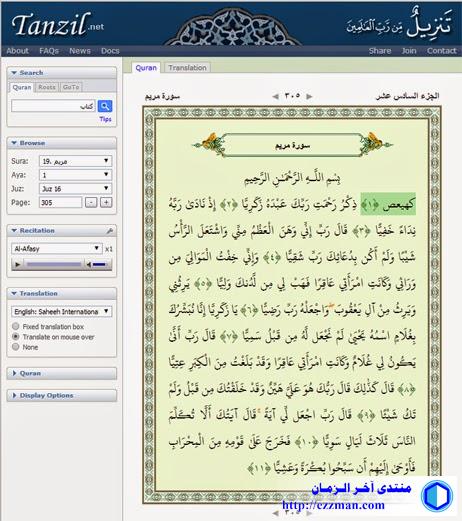The image size is (462, 521).
Task: Tap the blue search magnifier button
Action: click(x=105, y=106)
